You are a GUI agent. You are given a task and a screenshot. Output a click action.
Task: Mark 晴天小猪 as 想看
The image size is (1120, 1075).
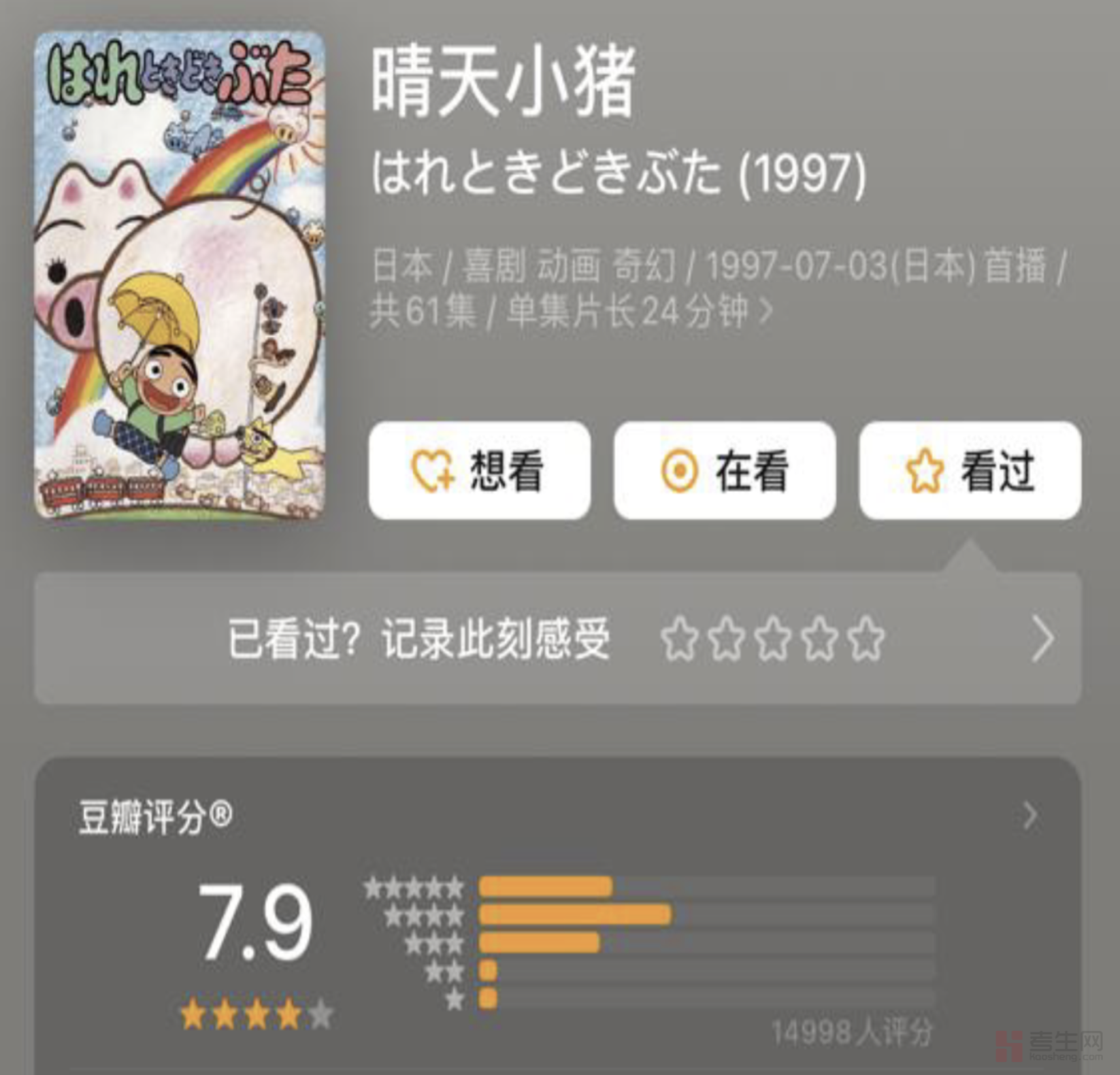(479, 471)
